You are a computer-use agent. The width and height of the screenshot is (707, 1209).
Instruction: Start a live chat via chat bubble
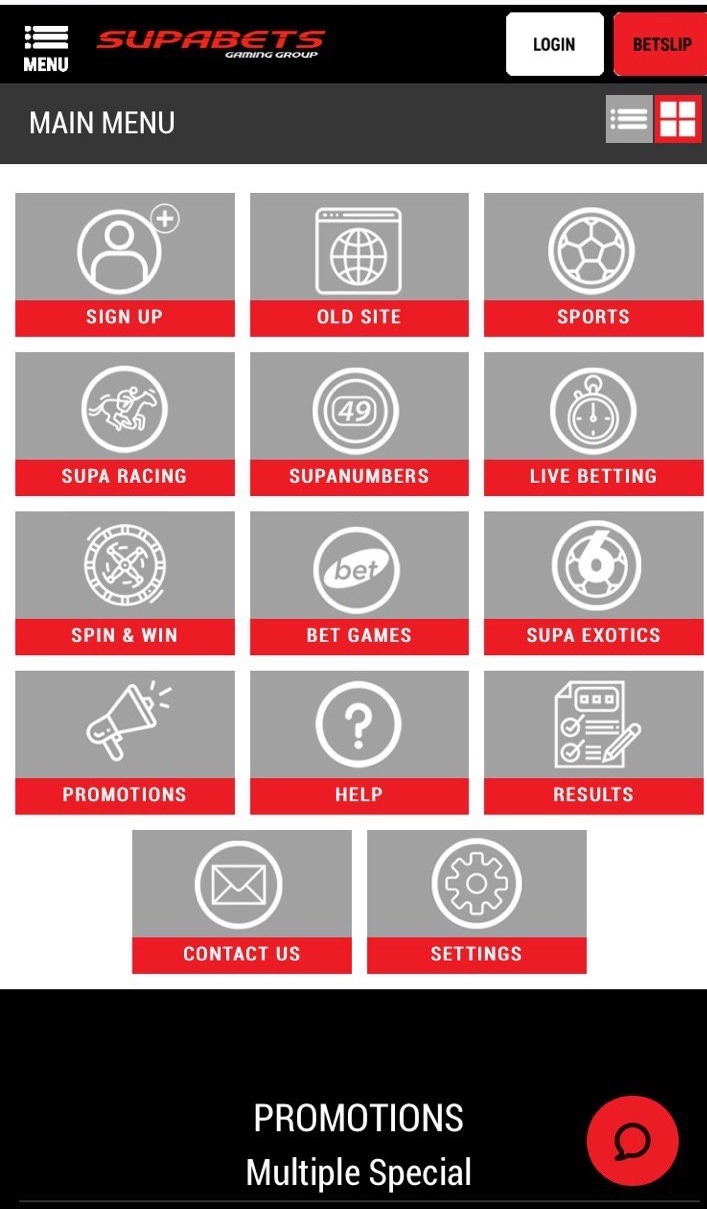click(632, 1141)
